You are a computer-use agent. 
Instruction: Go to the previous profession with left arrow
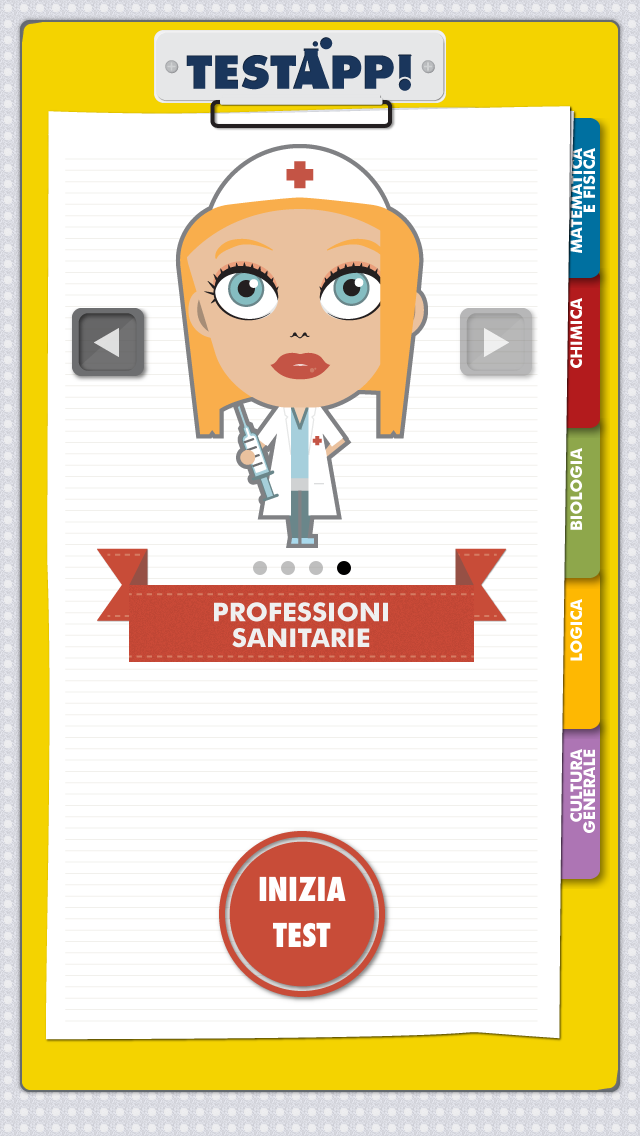(x=108, y=342)
